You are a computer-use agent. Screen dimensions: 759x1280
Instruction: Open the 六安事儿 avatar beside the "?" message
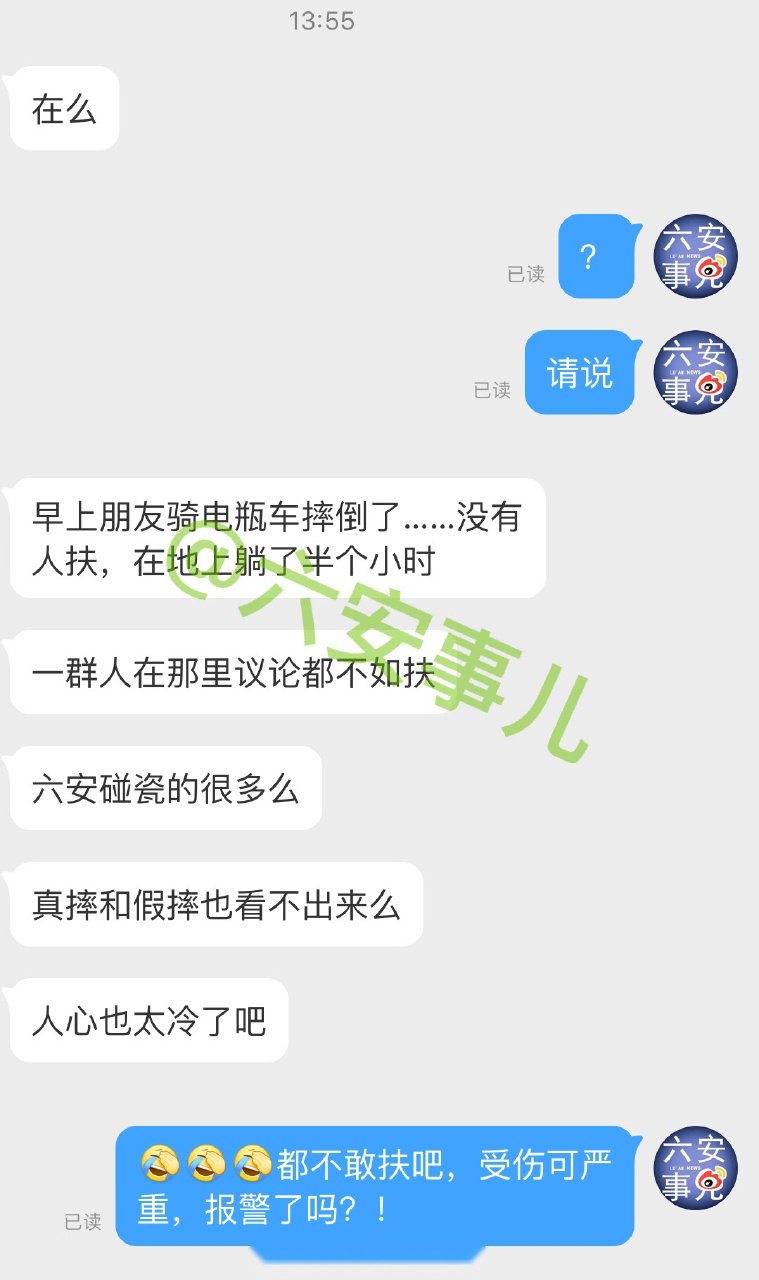click(695, 256)
